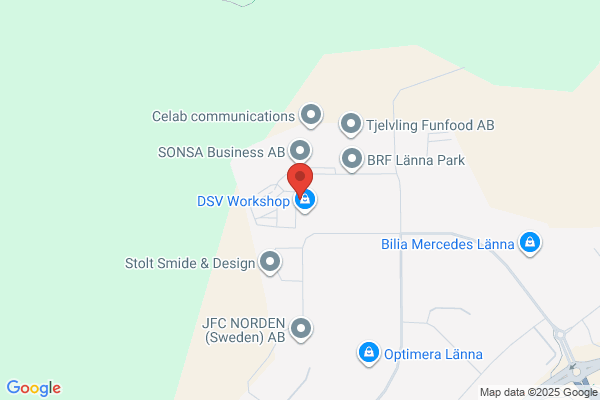Image resolution: width=600 pixels, height=400 pixels.
Task: Tap JFC NORDEN (Sweden) AB marker
Action: [300, 328]
